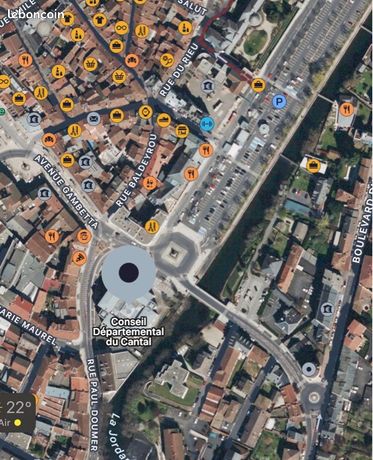Image resolution: width=373 pixels, height=460 pixels.
Task: Open the watch shop marker
Action: point(146,112)
